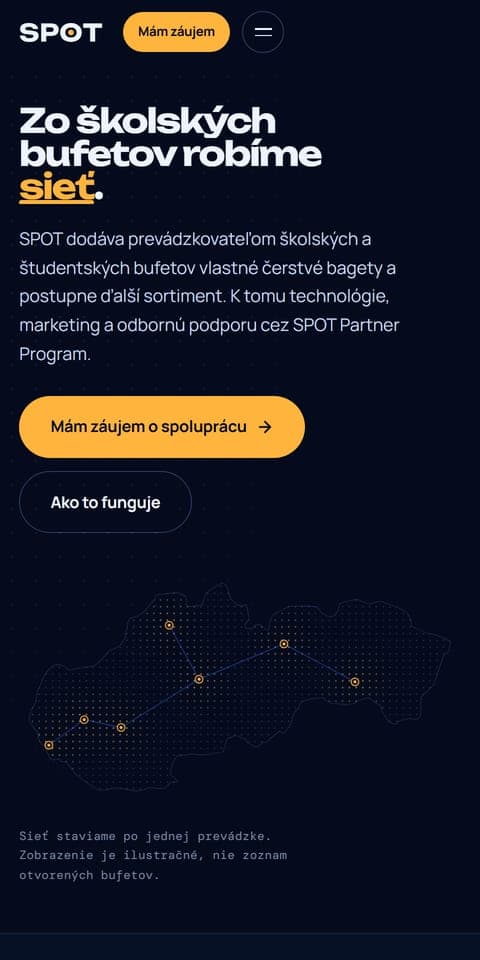
Task: Open the hamburger menu
Action: (x=263, y=32)
